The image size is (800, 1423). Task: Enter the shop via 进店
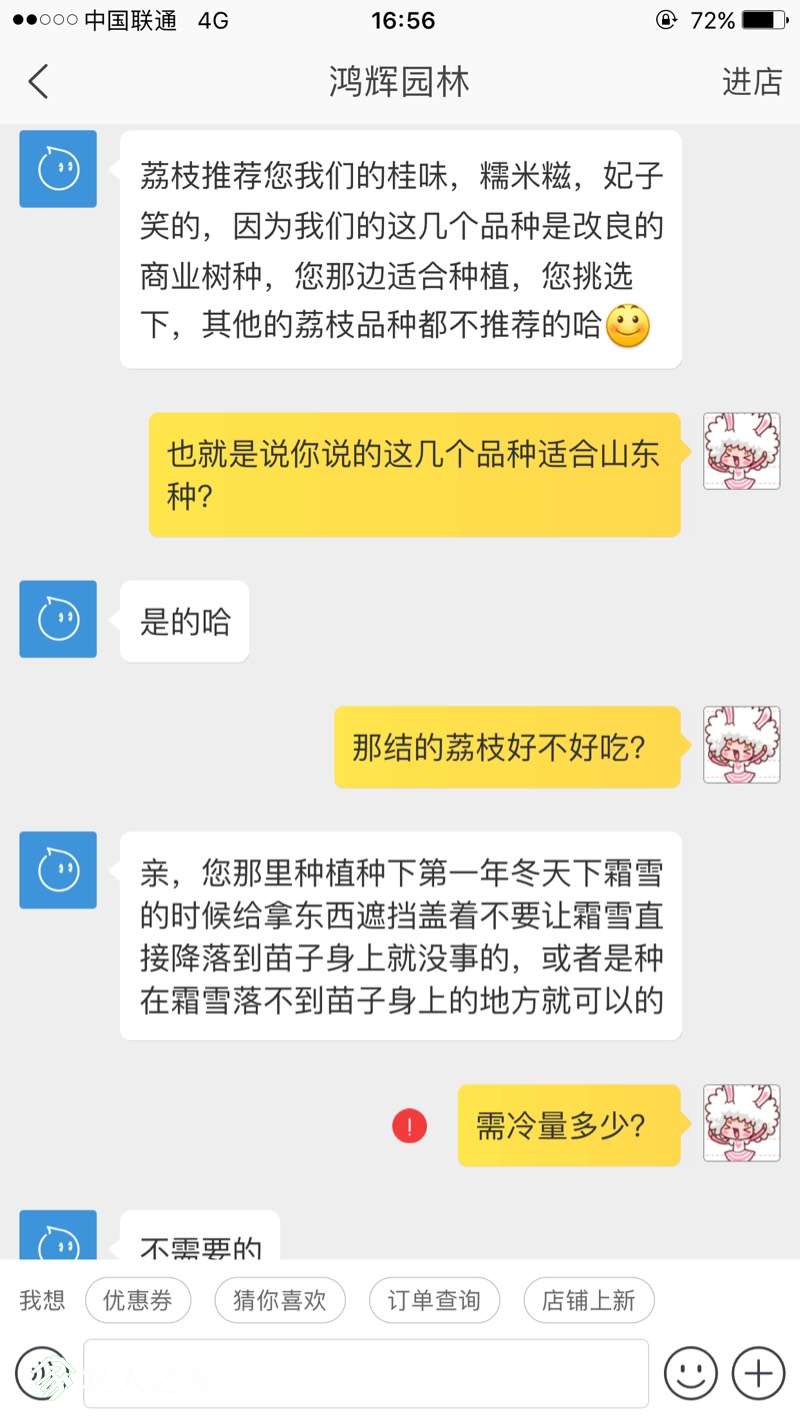click(x=752, y=82)
